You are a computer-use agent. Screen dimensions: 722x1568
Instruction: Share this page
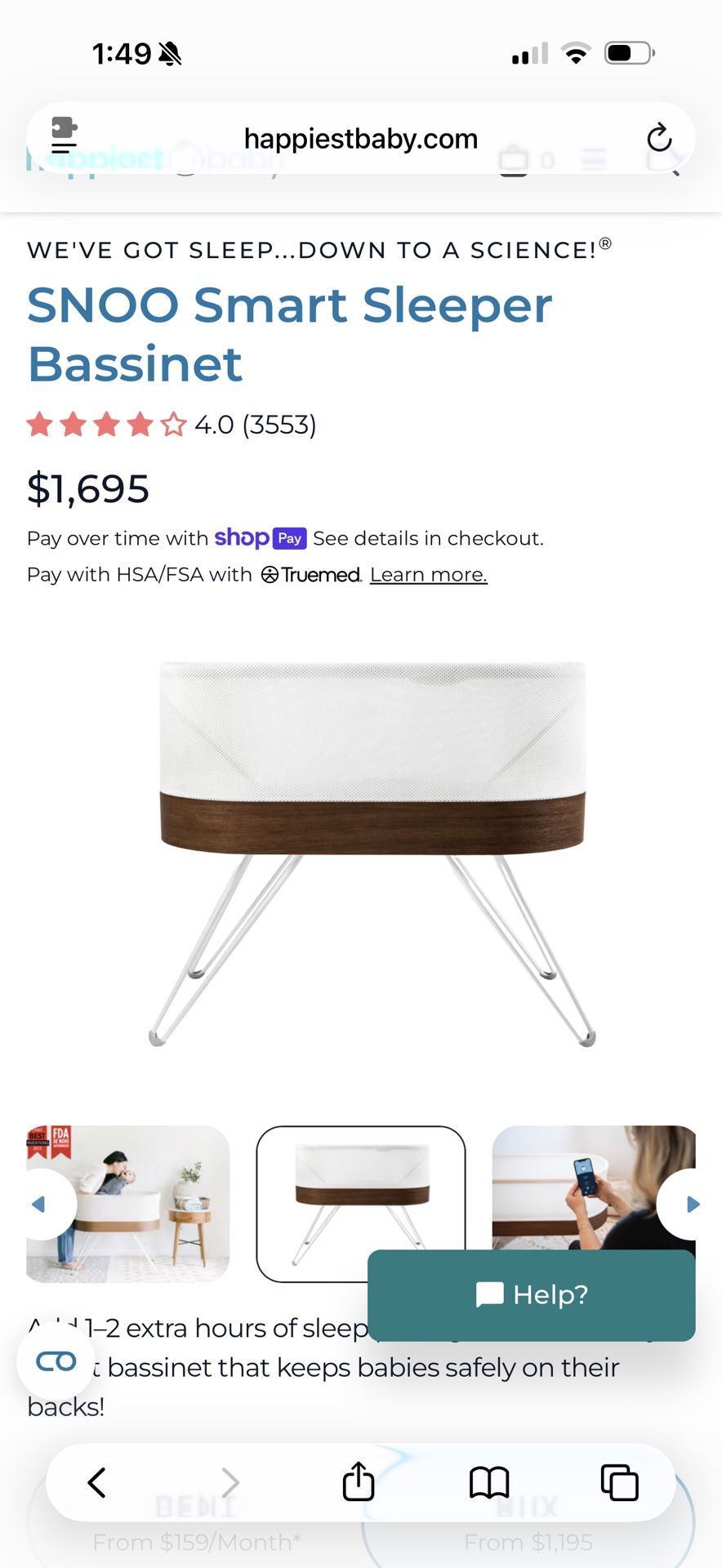point(358,1481)
